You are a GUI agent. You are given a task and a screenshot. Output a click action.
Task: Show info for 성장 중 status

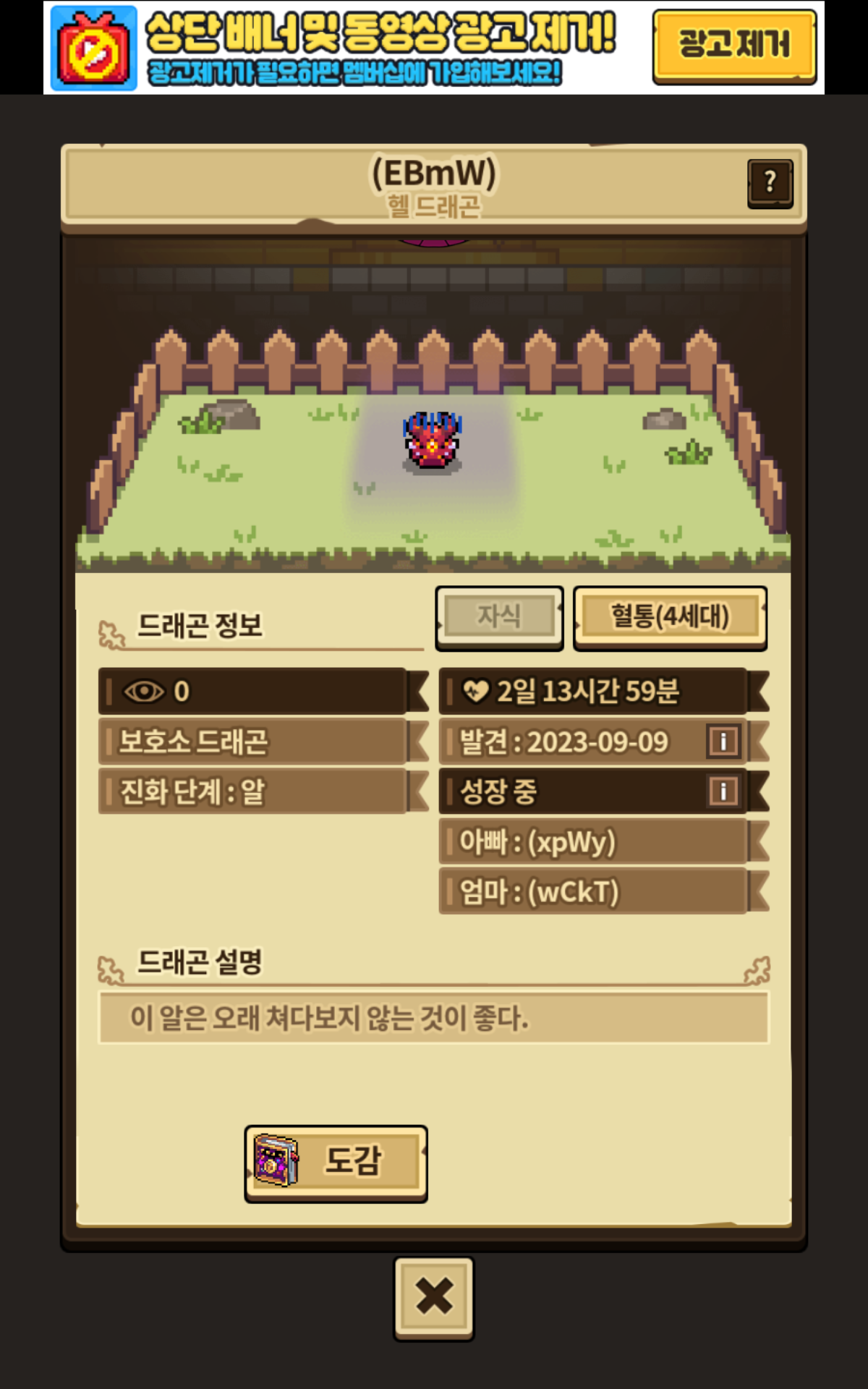723,791
